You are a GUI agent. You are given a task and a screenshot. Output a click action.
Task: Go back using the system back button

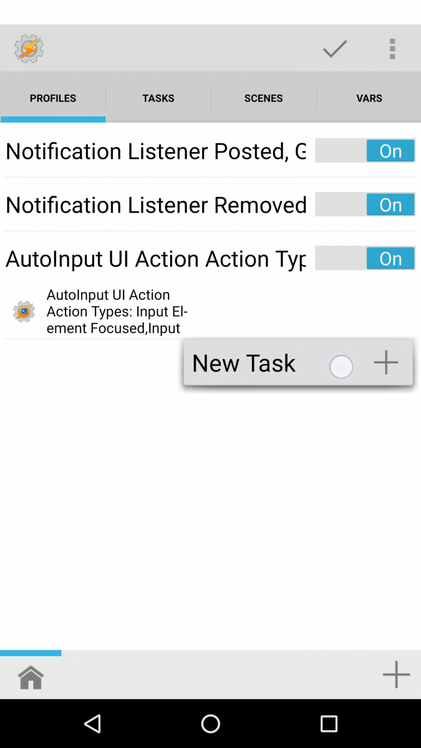(x=92, y=724)
